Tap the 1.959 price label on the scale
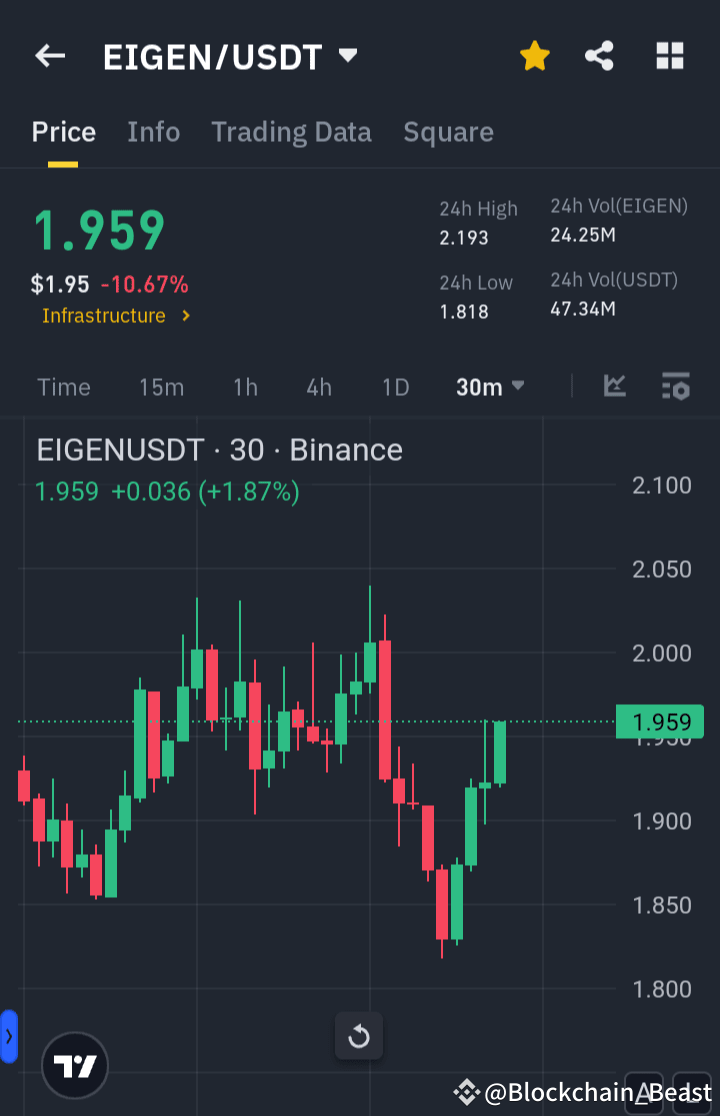The height and width of the screenshot is (1116, 720). point(660,721)
